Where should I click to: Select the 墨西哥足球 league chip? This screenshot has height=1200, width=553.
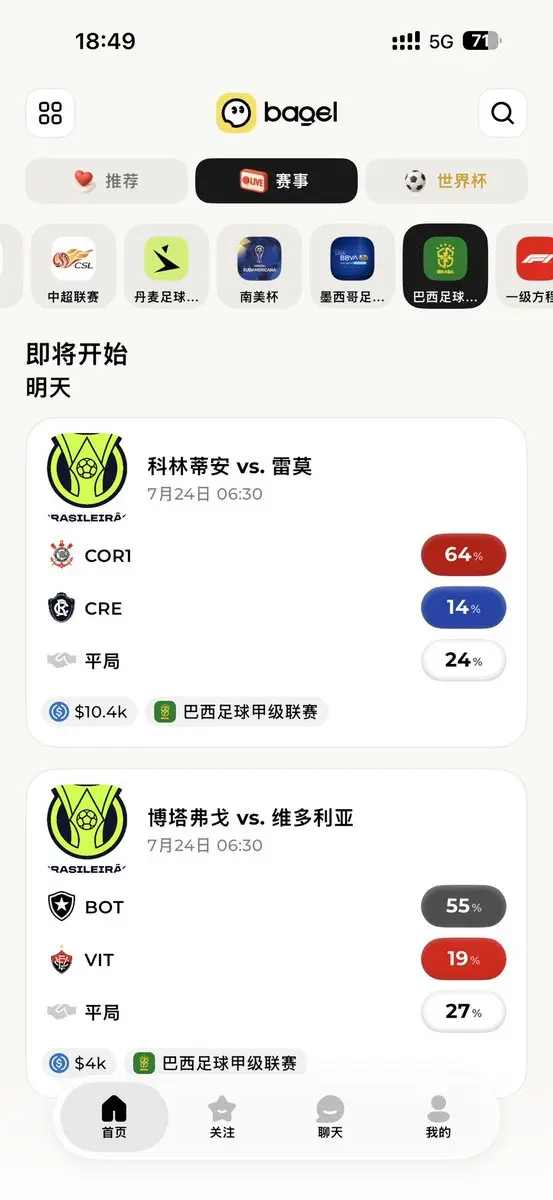pos(352,266)
